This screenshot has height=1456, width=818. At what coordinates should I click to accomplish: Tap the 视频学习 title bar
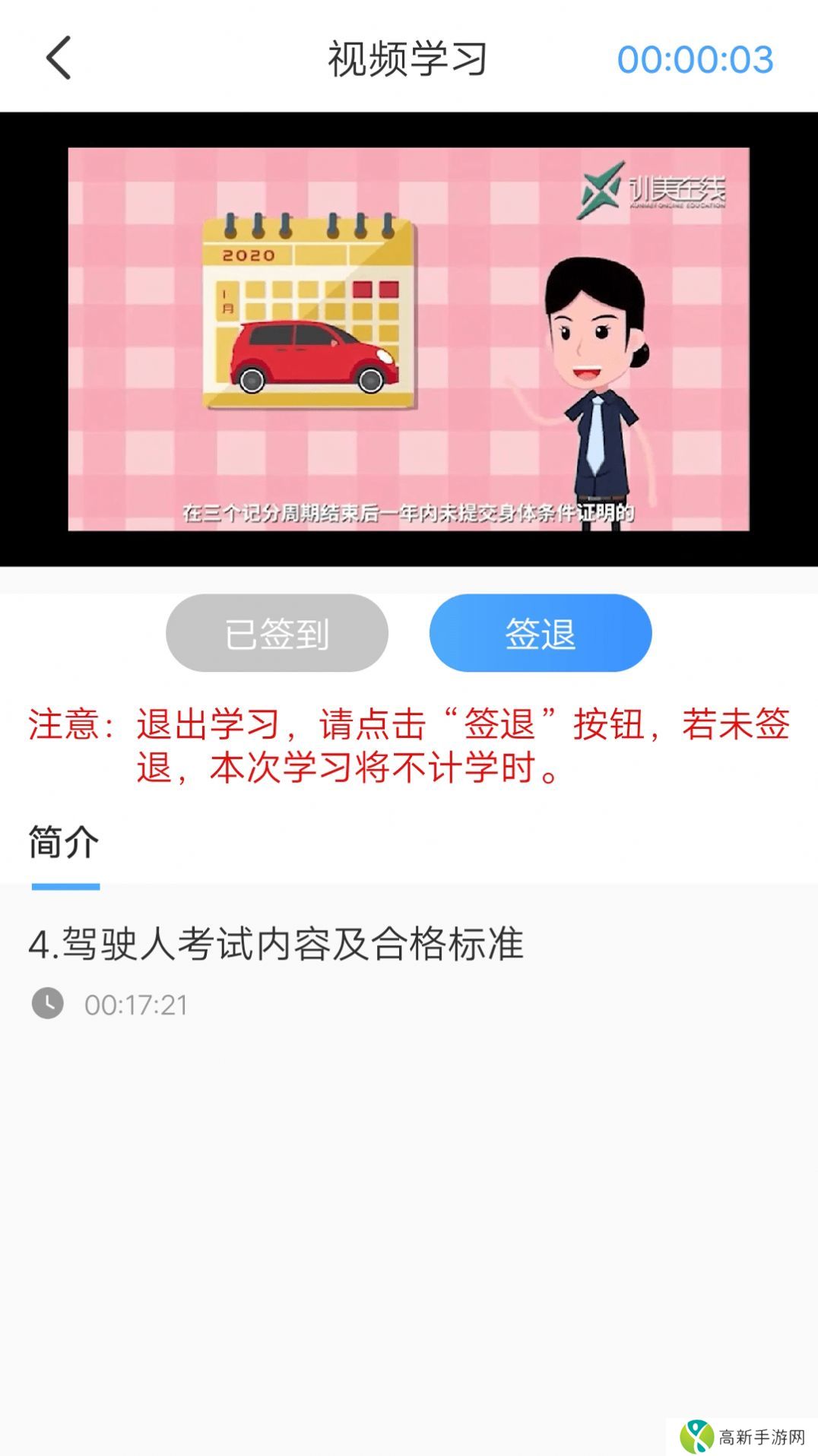[407, 59]
